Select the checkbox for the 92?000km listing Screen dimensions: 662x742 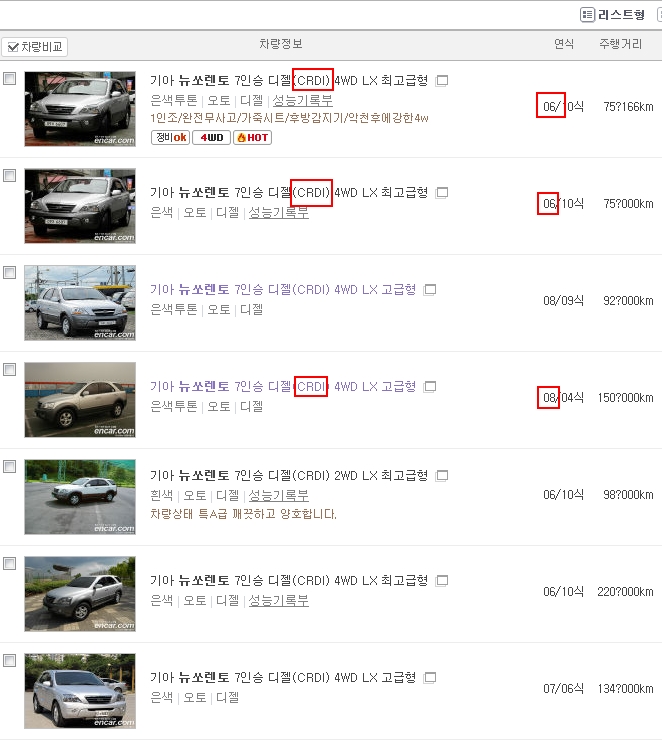(x=10, y=273)
